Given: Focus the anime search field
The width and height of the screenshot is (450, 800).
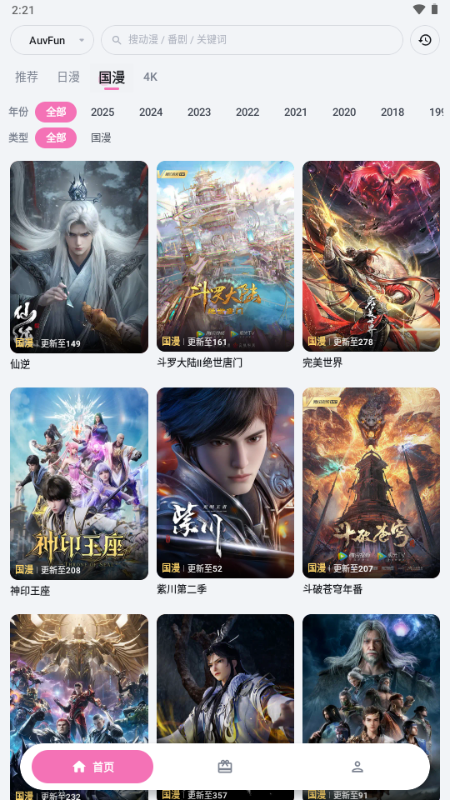Looking at the screenshot, I should pos(252,40).
